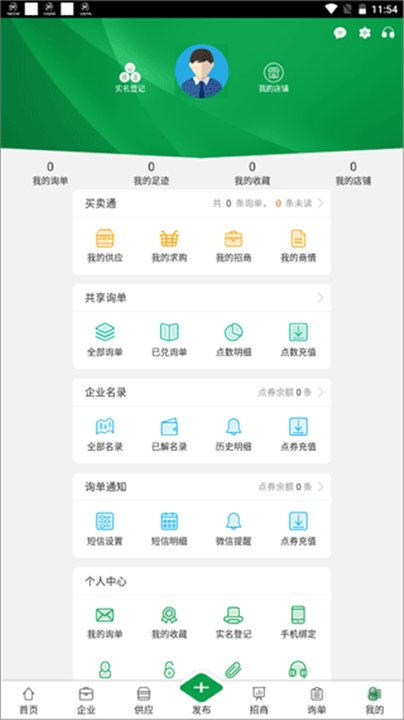This screenshot has height=720, width=404.
Task: Open 全部询单
Action: 105,341
